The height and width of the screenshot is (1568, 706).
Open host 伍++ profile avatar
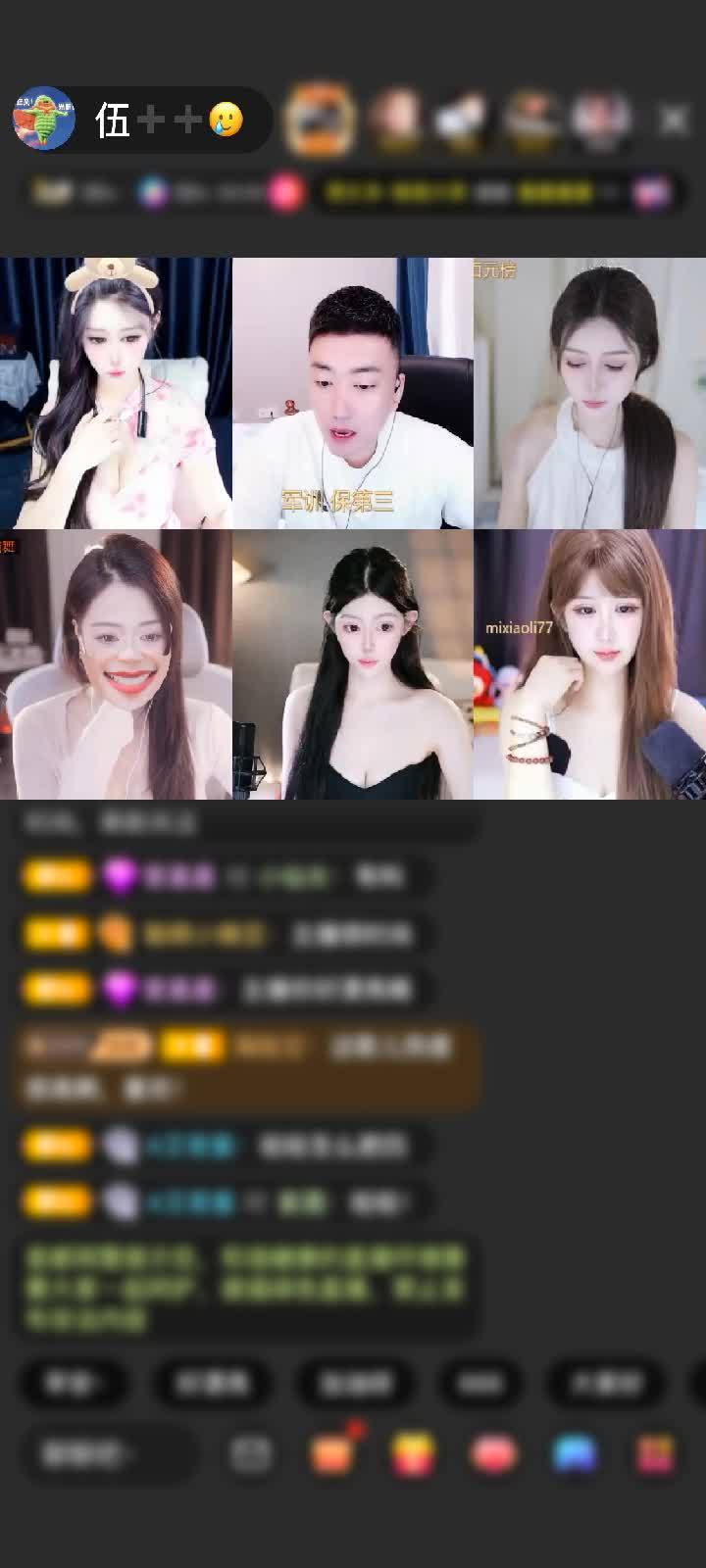point(44,120)
